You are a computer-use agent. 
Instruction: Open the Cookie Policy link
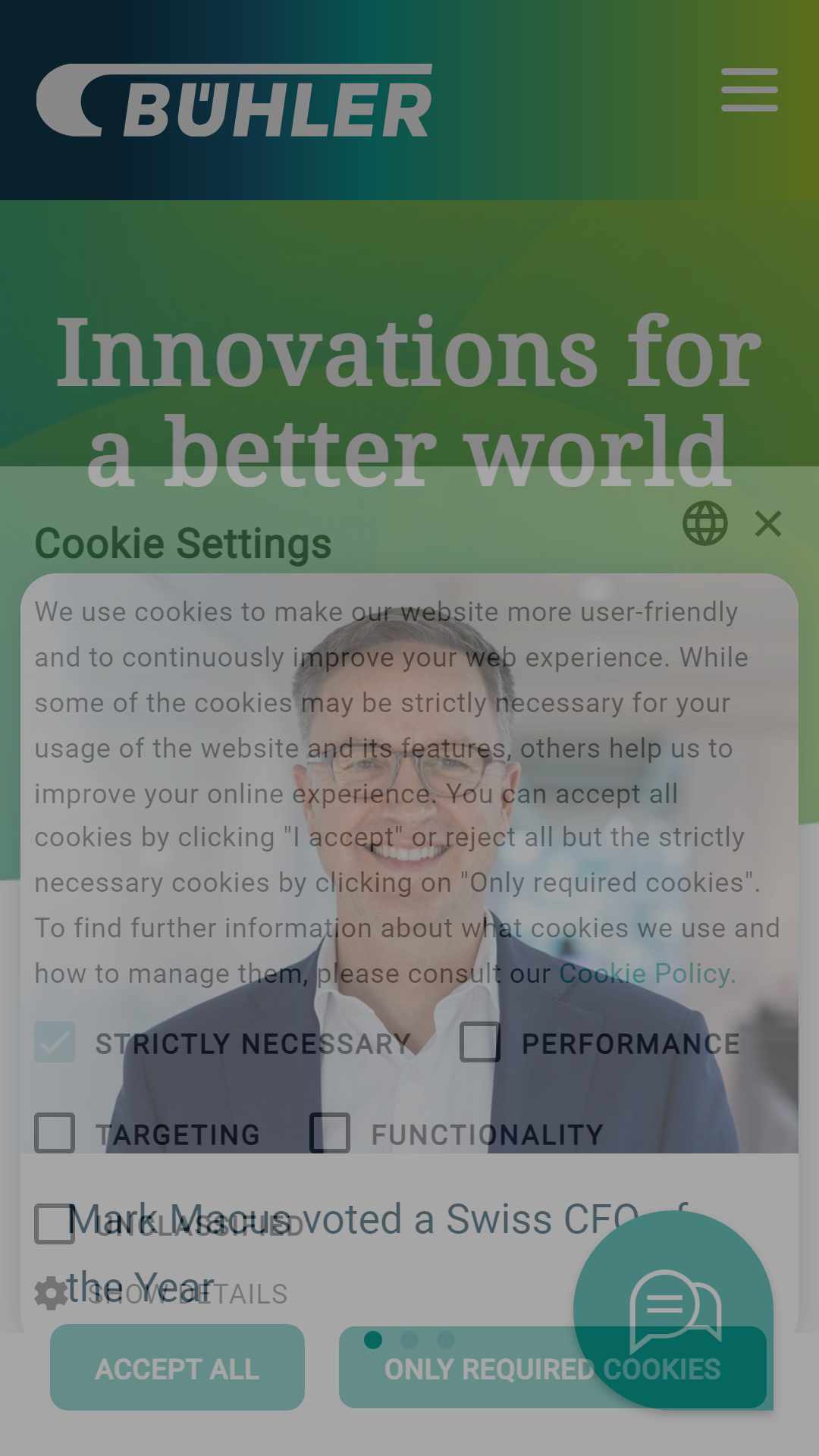pos(647,973)
